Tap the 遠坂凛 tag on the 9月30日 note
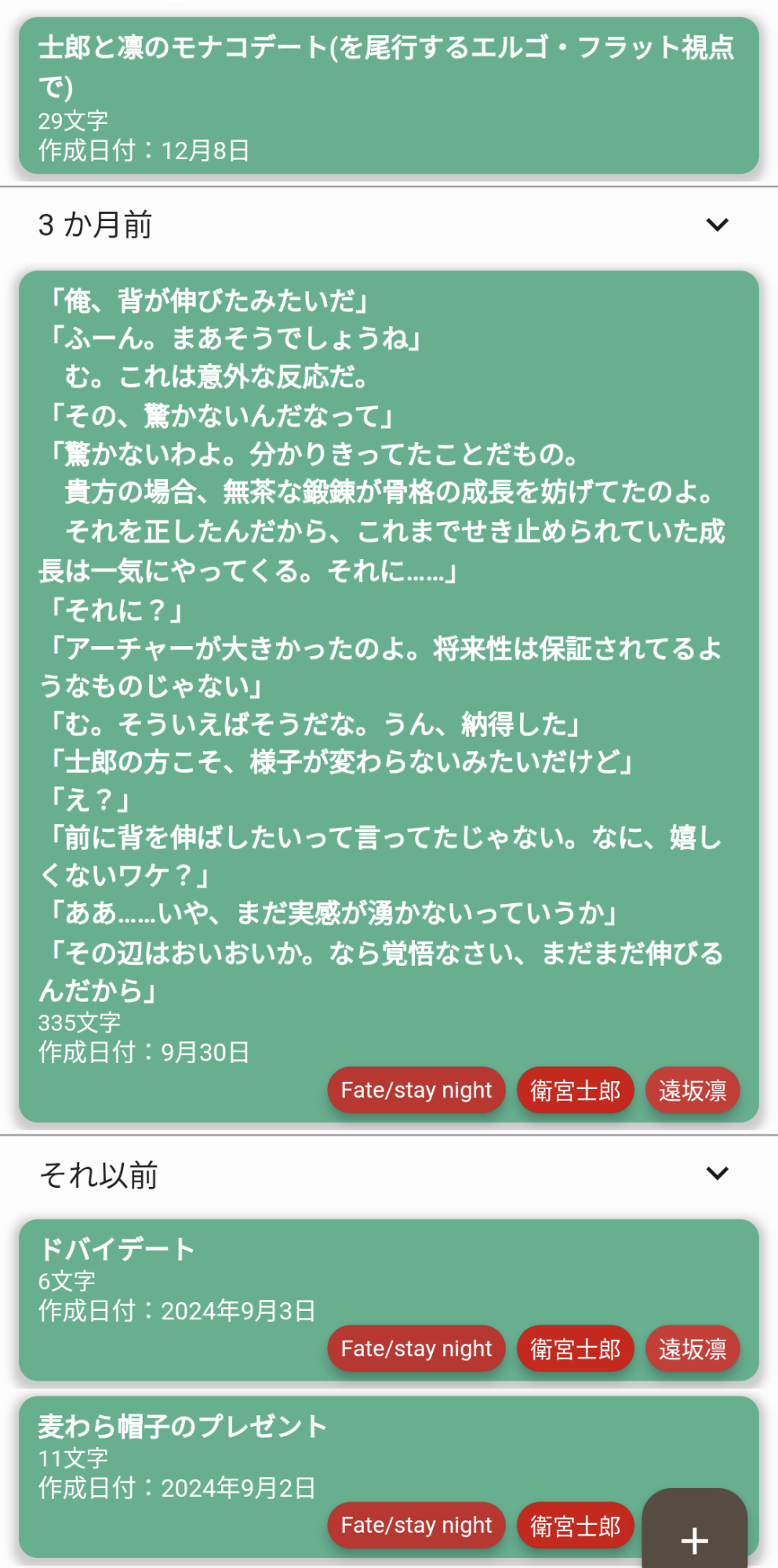 (x=693, y=1090)
